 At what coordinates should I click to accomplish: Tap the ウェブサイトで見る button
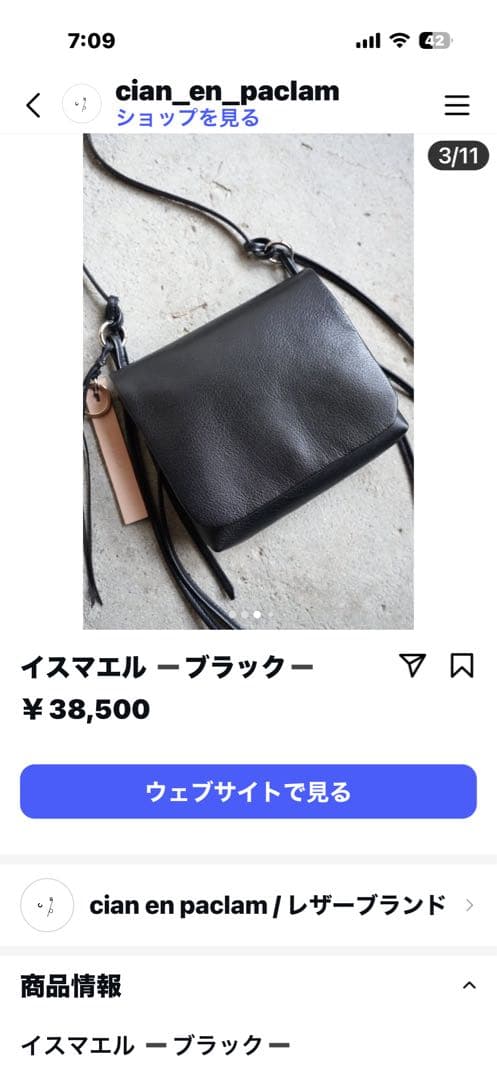(x=248, y=791)
